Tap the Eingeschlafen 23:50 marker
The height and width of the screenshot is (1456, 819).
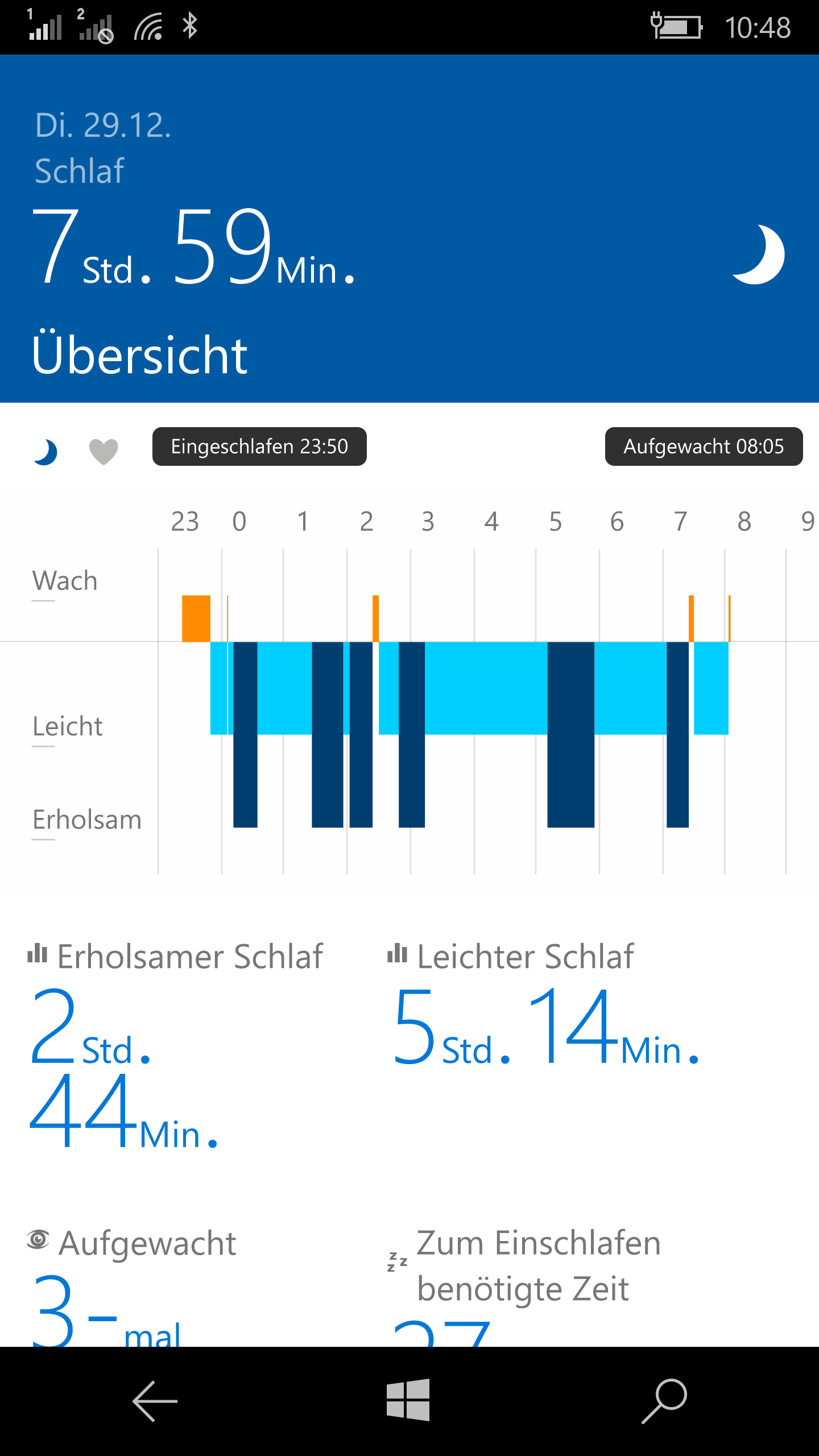coord(259,446)
